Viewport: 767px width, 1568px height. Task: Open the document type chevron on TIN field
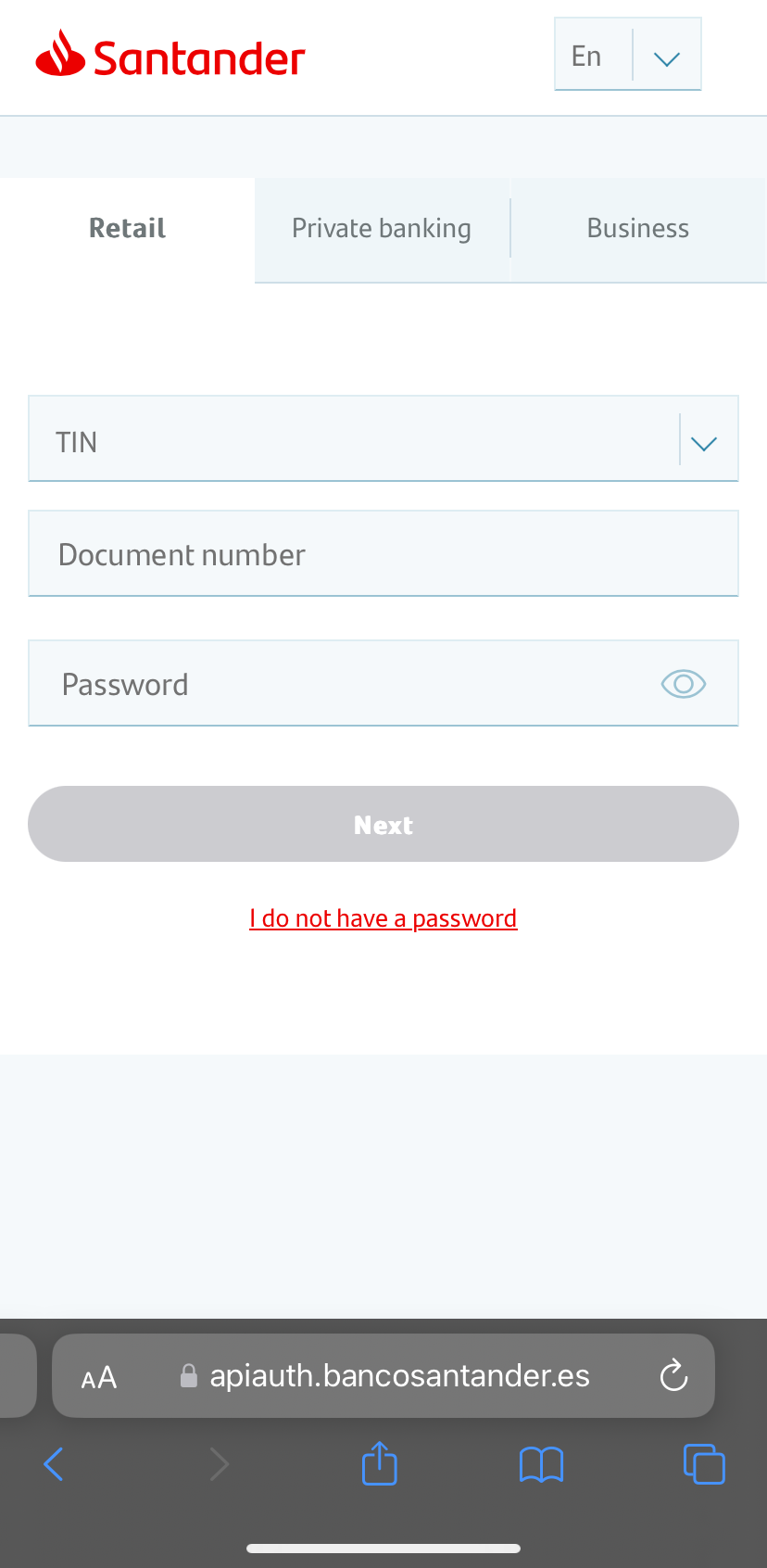[703, 443]
